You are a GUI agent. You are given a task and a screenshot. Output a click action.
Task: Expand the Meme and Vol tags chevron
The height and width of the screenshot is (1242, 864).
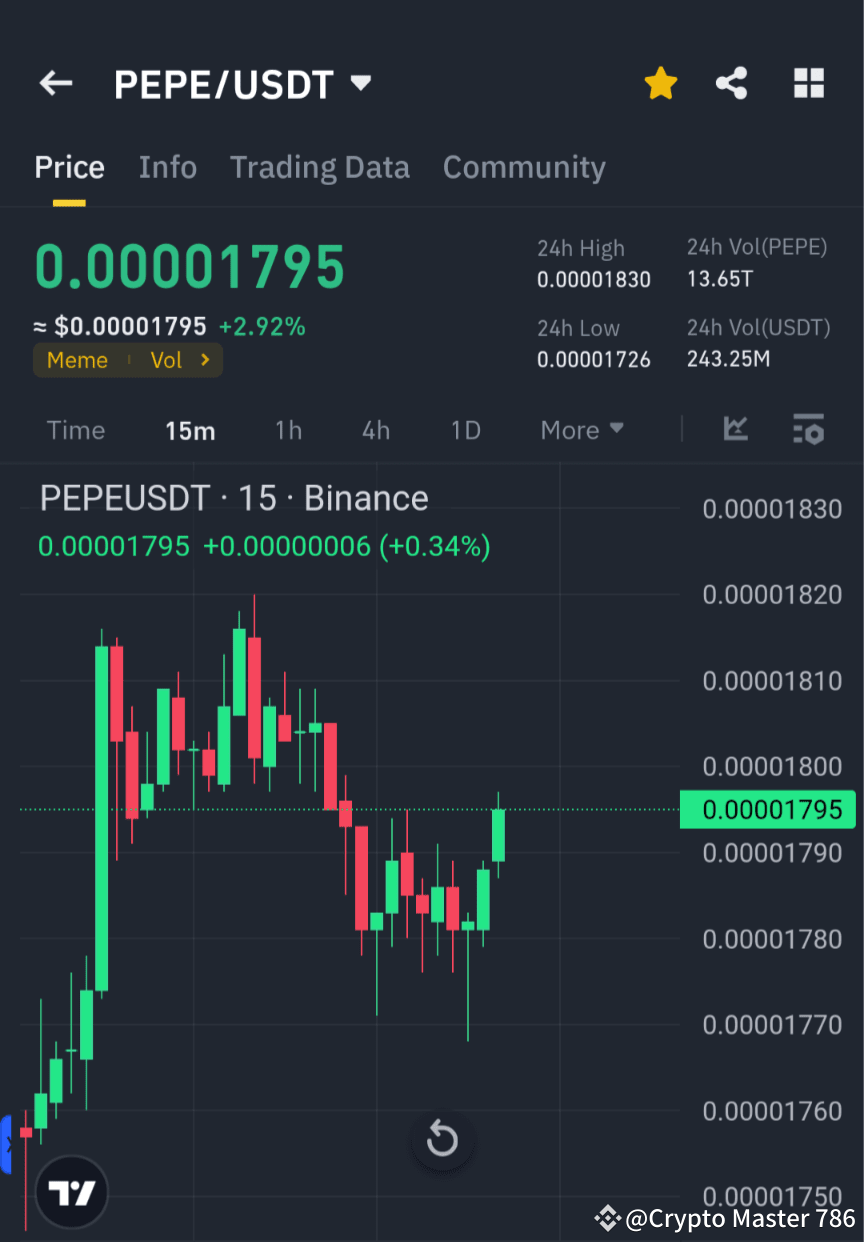(205, 360)
